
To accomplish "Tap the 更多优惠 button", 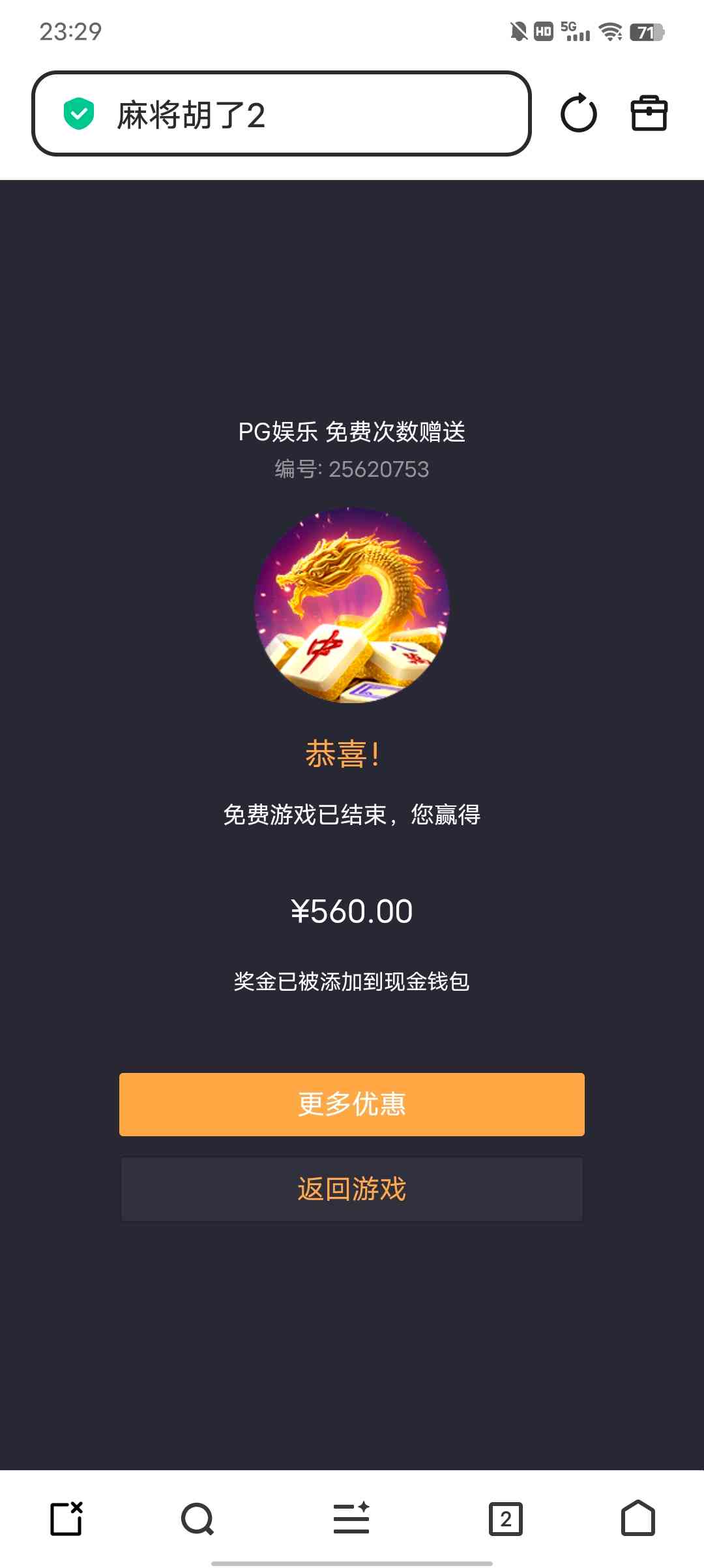I will coord(351,1104).
